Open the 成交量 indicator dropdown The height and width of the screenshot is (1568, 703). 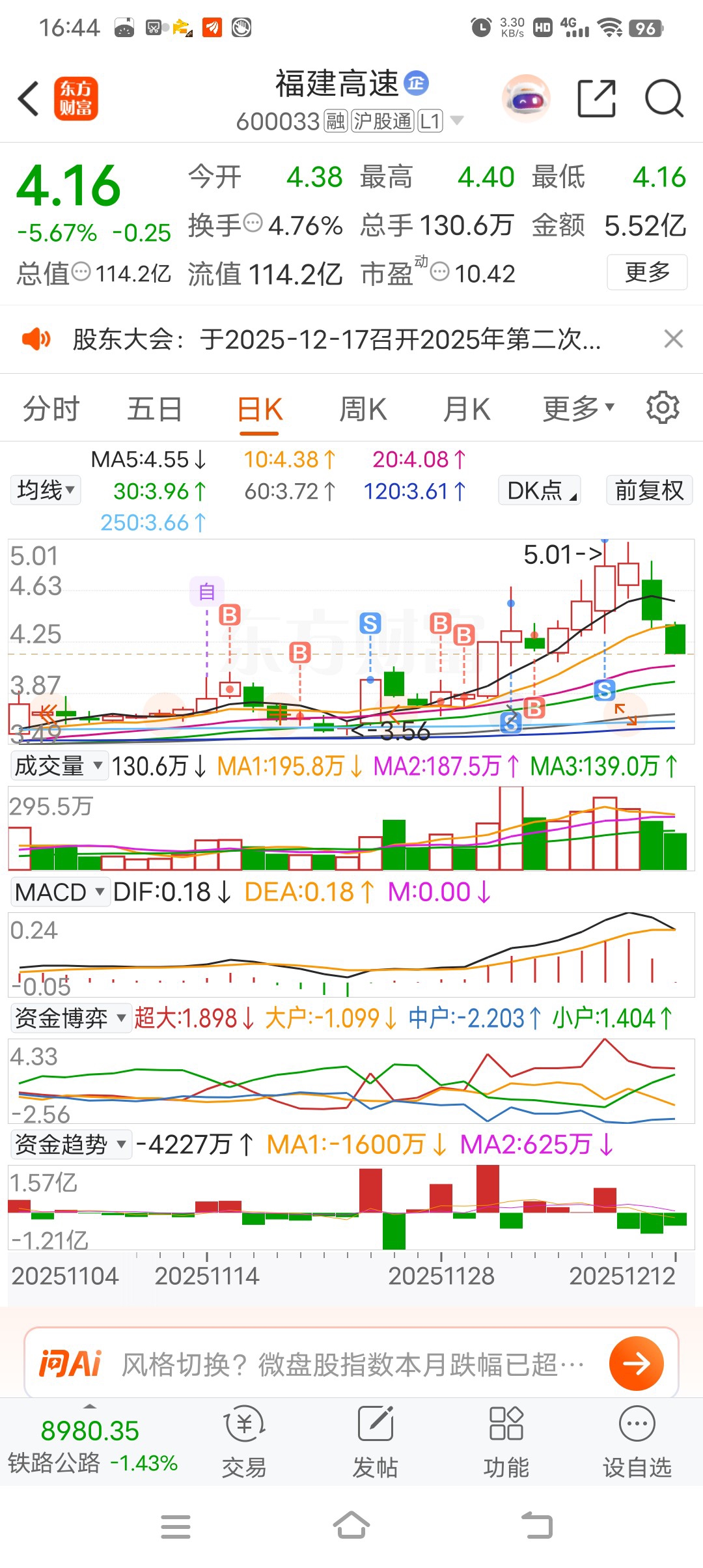58,766
